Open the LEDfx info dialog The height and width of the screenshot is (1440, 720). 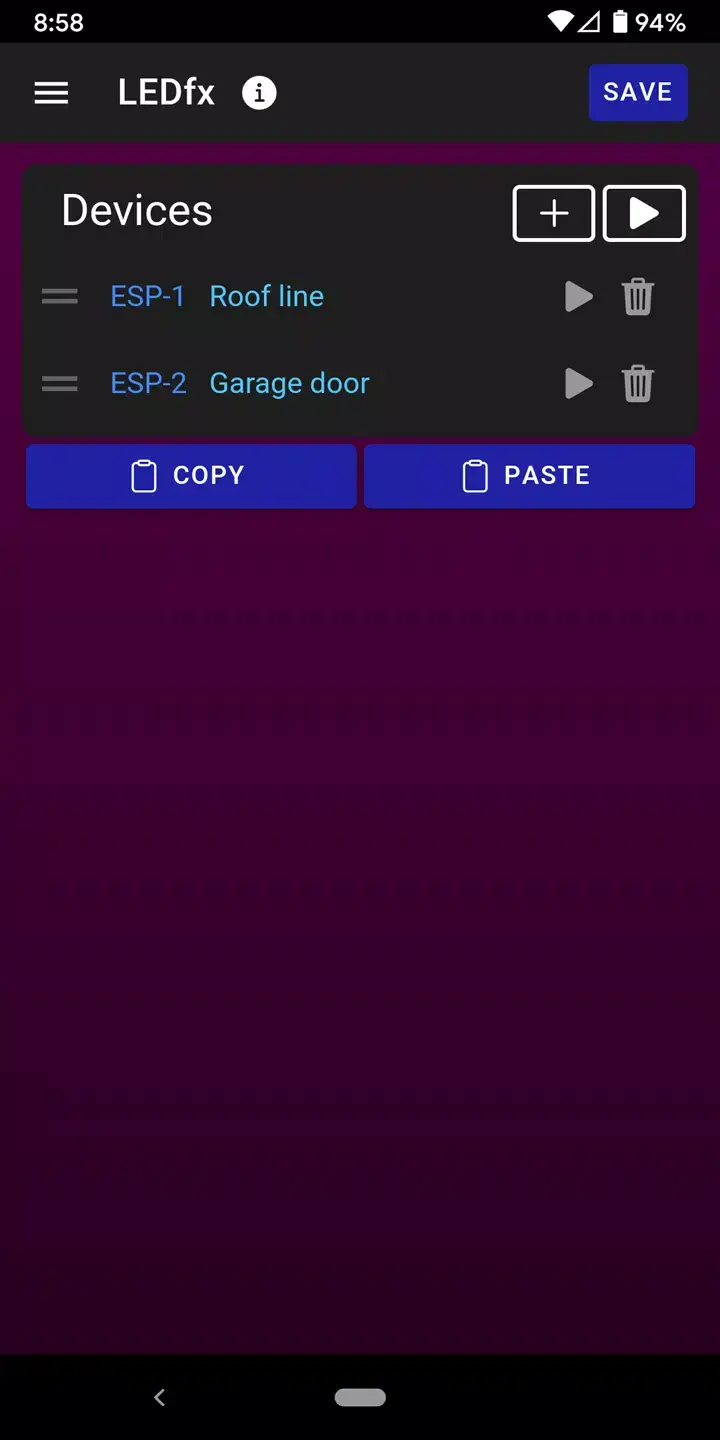coord(259,92)
